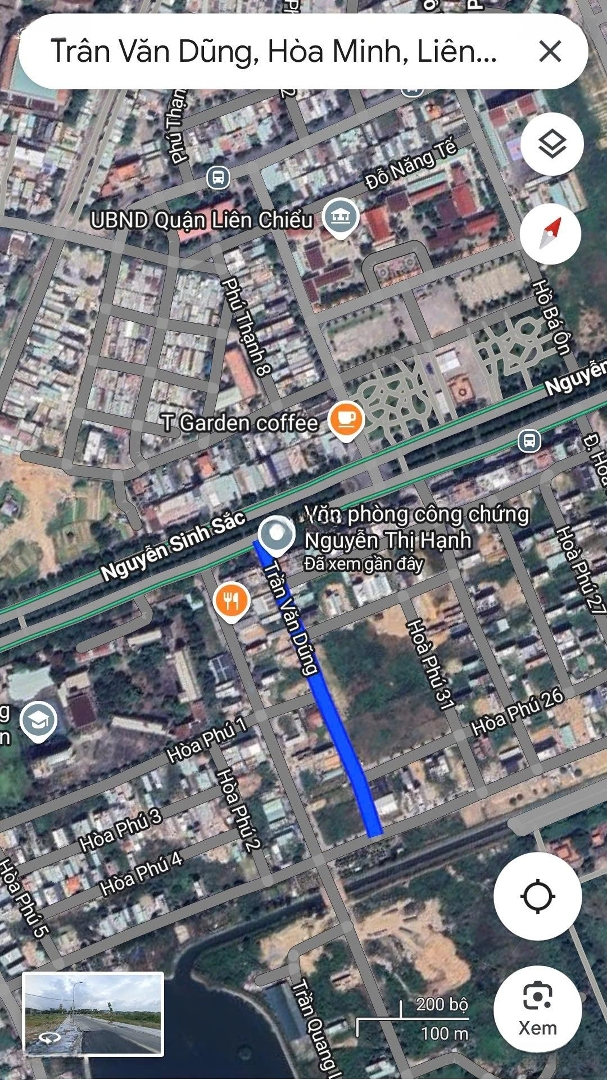Select the Văn phòng công chứng Nguyễn Thị Hạnh pin
607x1080 pixels.
coord(276,536)
